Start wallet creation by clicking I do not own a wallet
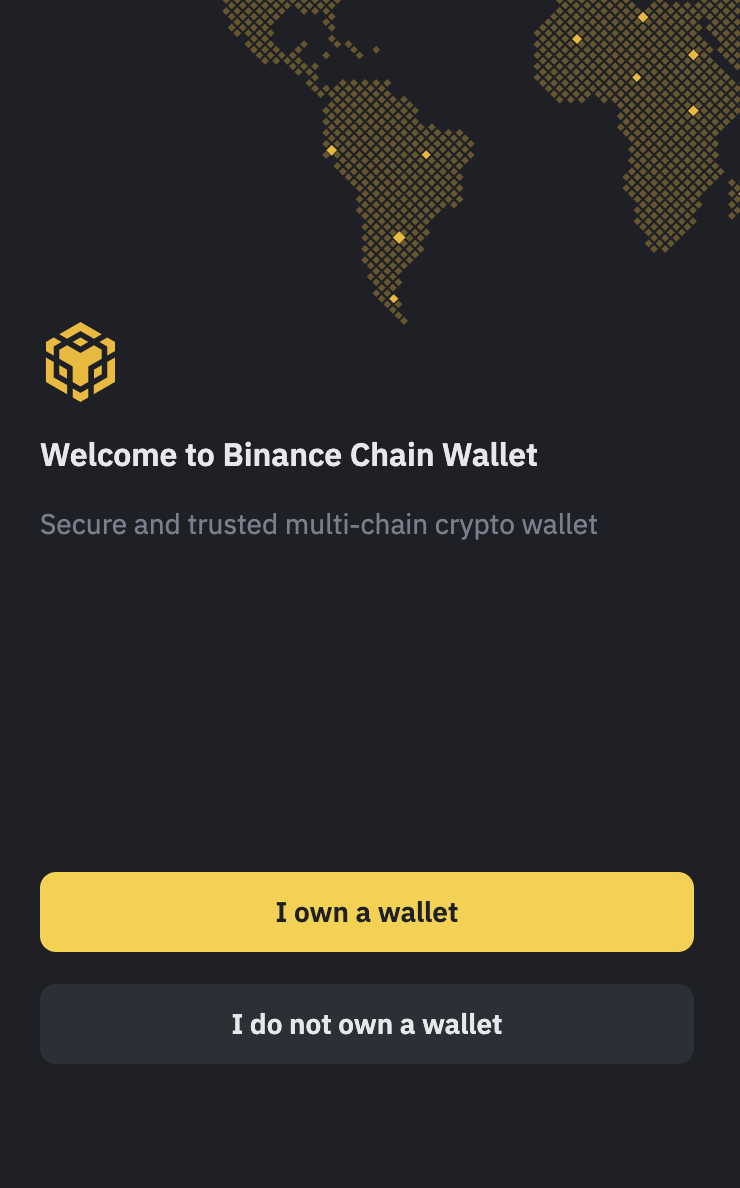This screenshot has height=1188, width=740. tap(367, 1023)
